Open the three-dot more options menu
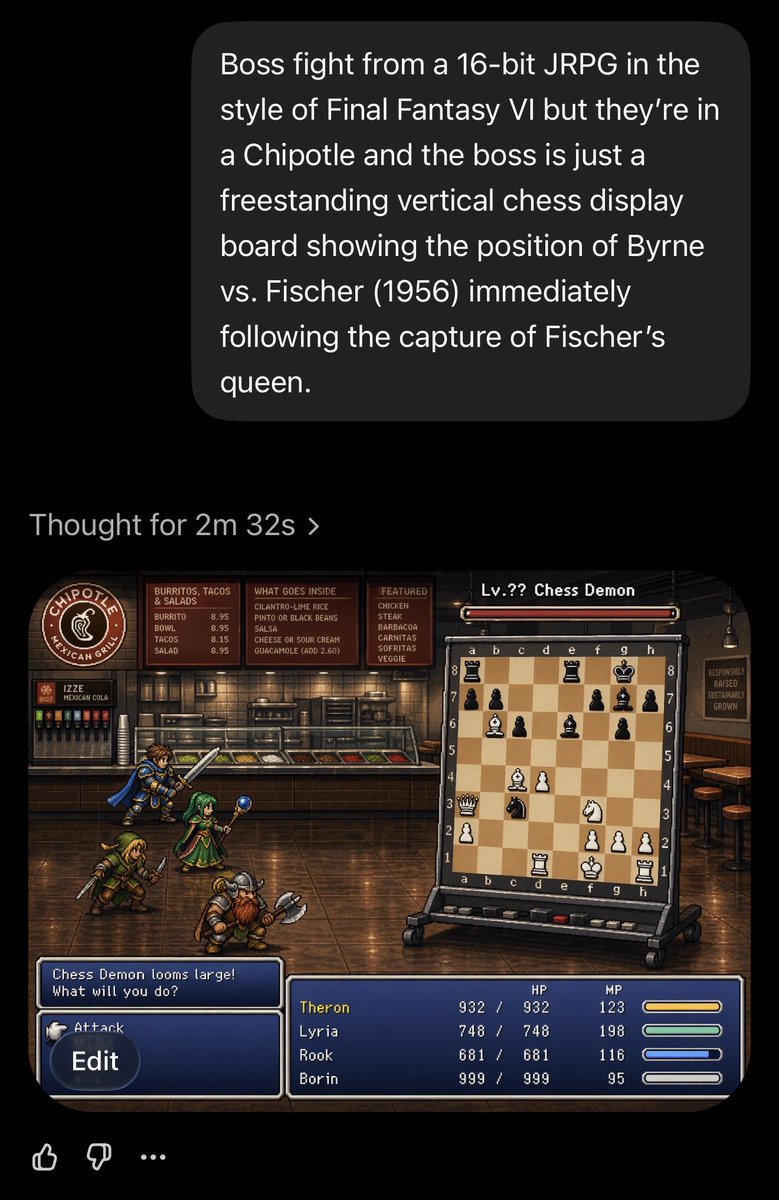779x1200 pixels. coord(152,1158)
